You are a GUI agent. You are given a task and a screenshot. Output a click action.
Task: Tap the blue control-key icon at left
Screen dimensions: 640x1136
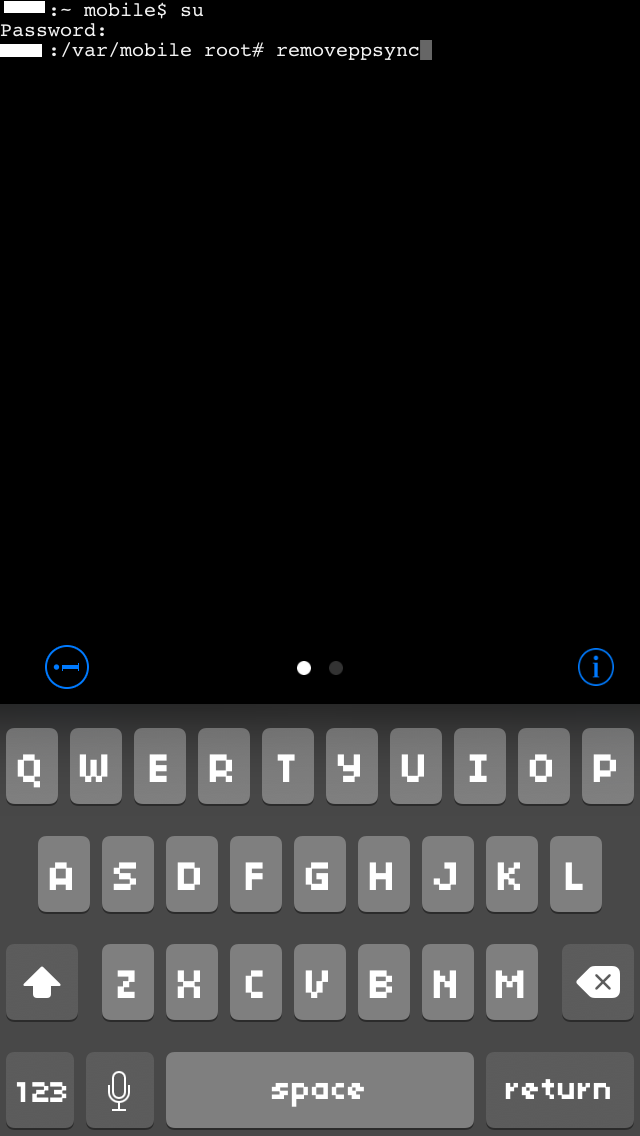tap(67, 667)
